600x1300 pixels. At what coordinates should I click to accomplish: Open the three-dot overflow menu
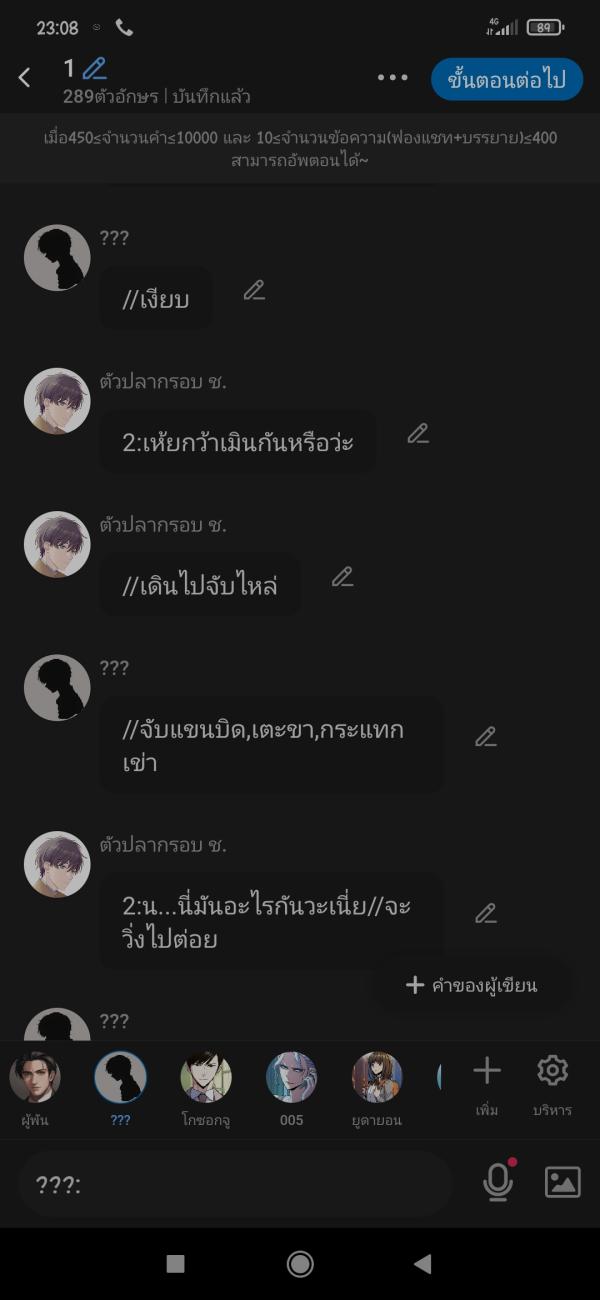(x=392, y=78)
